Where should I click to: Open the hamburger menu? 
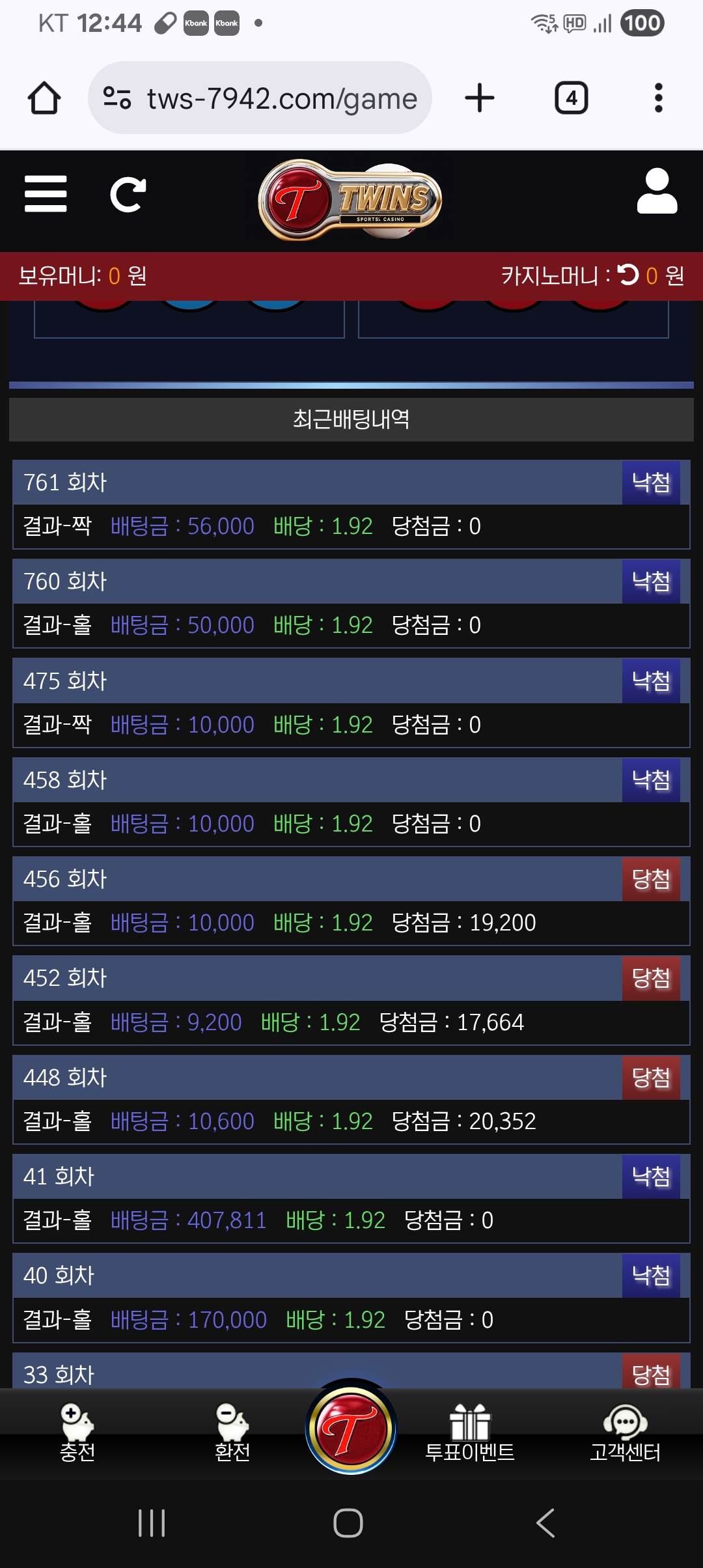[x=46, y=194]
